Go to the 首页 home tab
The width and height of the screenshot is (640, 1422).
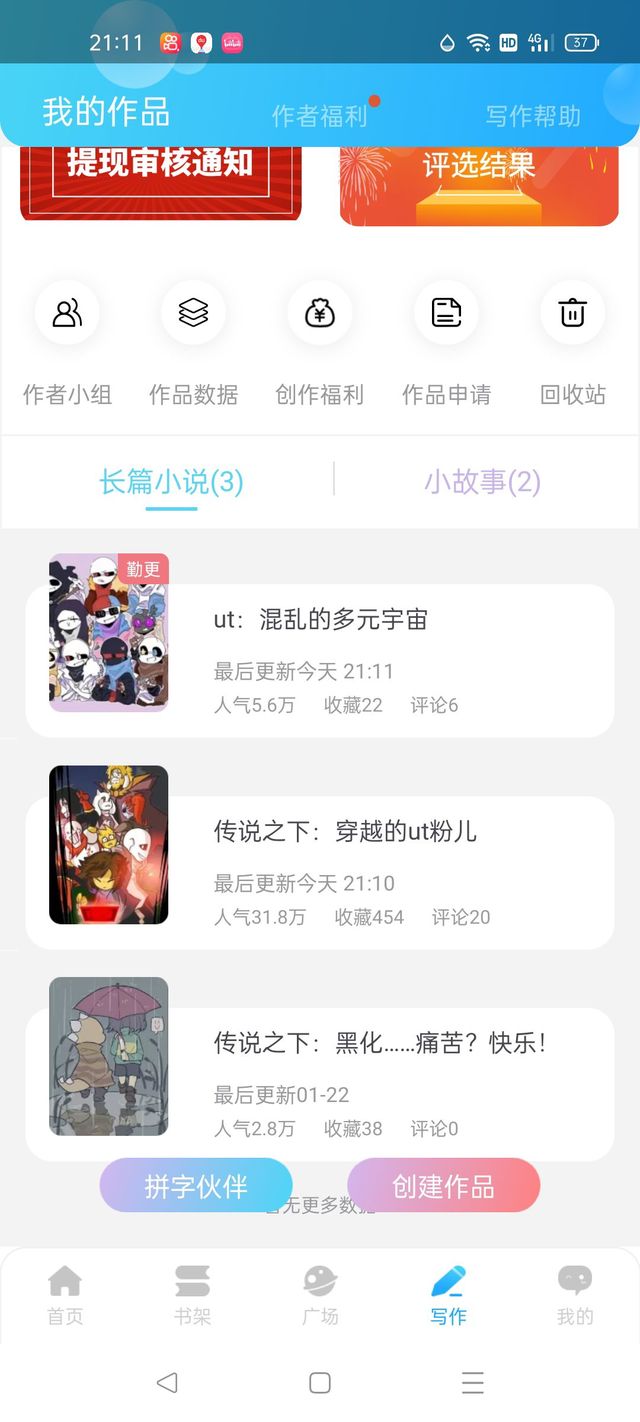point(65,1294)
